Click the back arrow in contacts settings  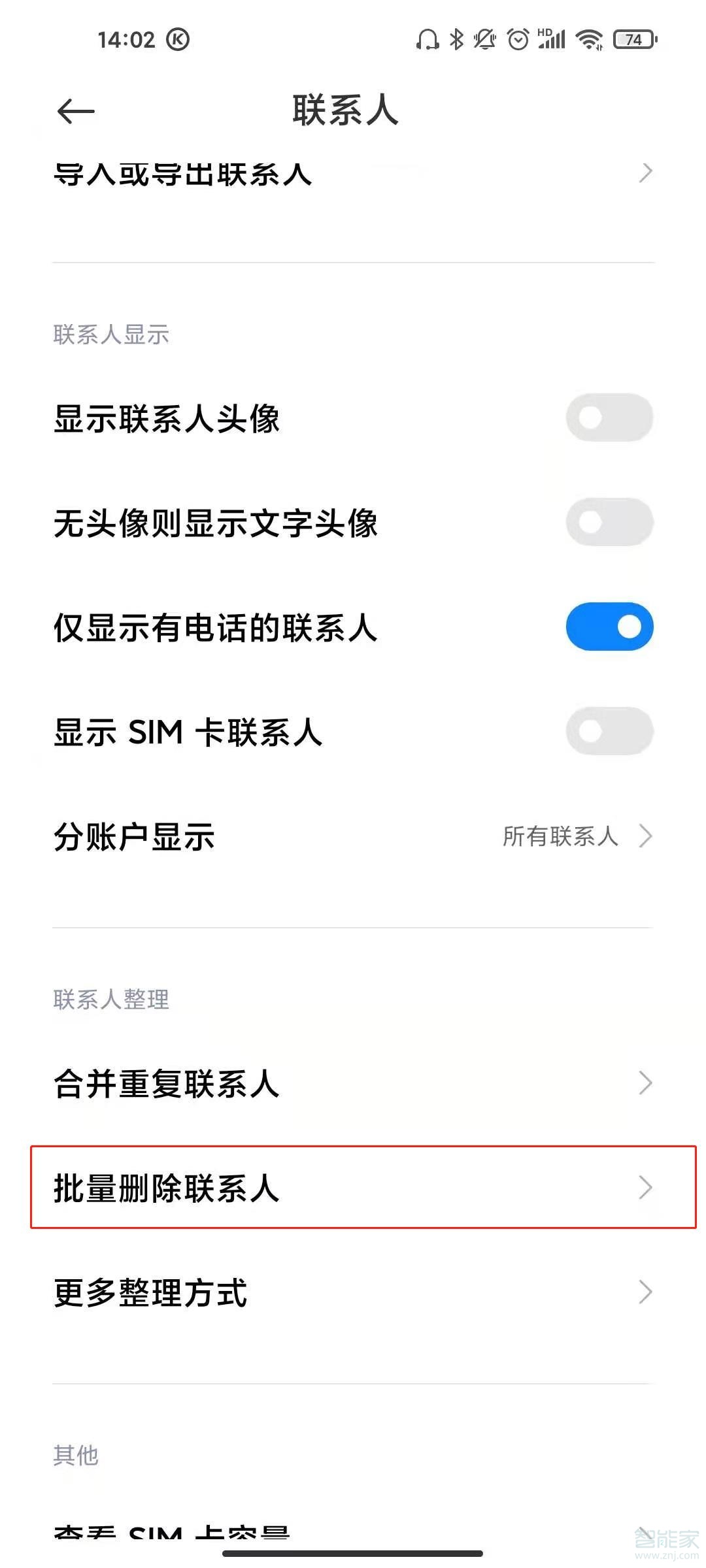click(x=74, y=111)
